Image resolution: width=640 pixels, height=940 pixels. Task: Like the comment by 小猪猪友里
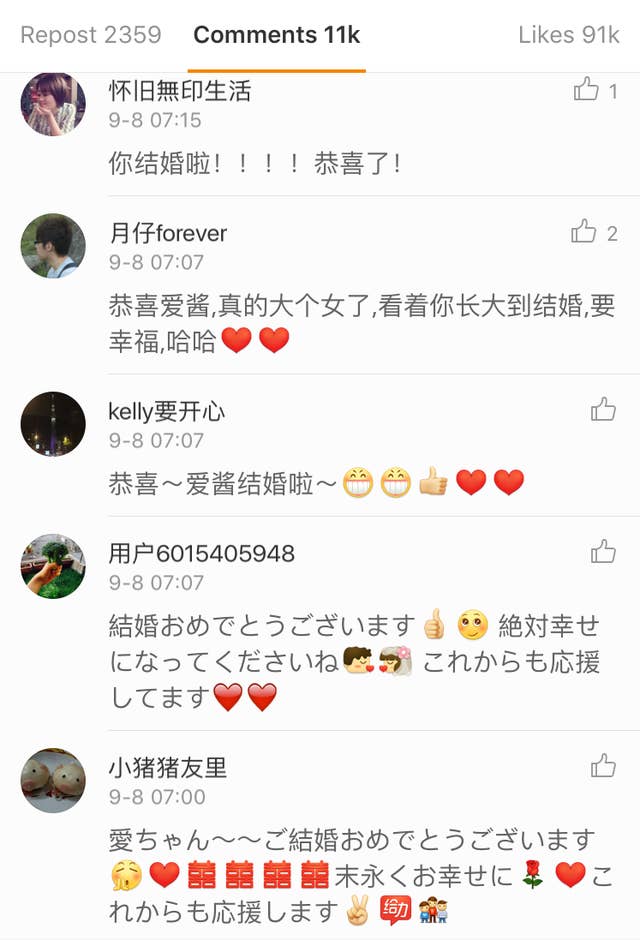click(603, 766)
